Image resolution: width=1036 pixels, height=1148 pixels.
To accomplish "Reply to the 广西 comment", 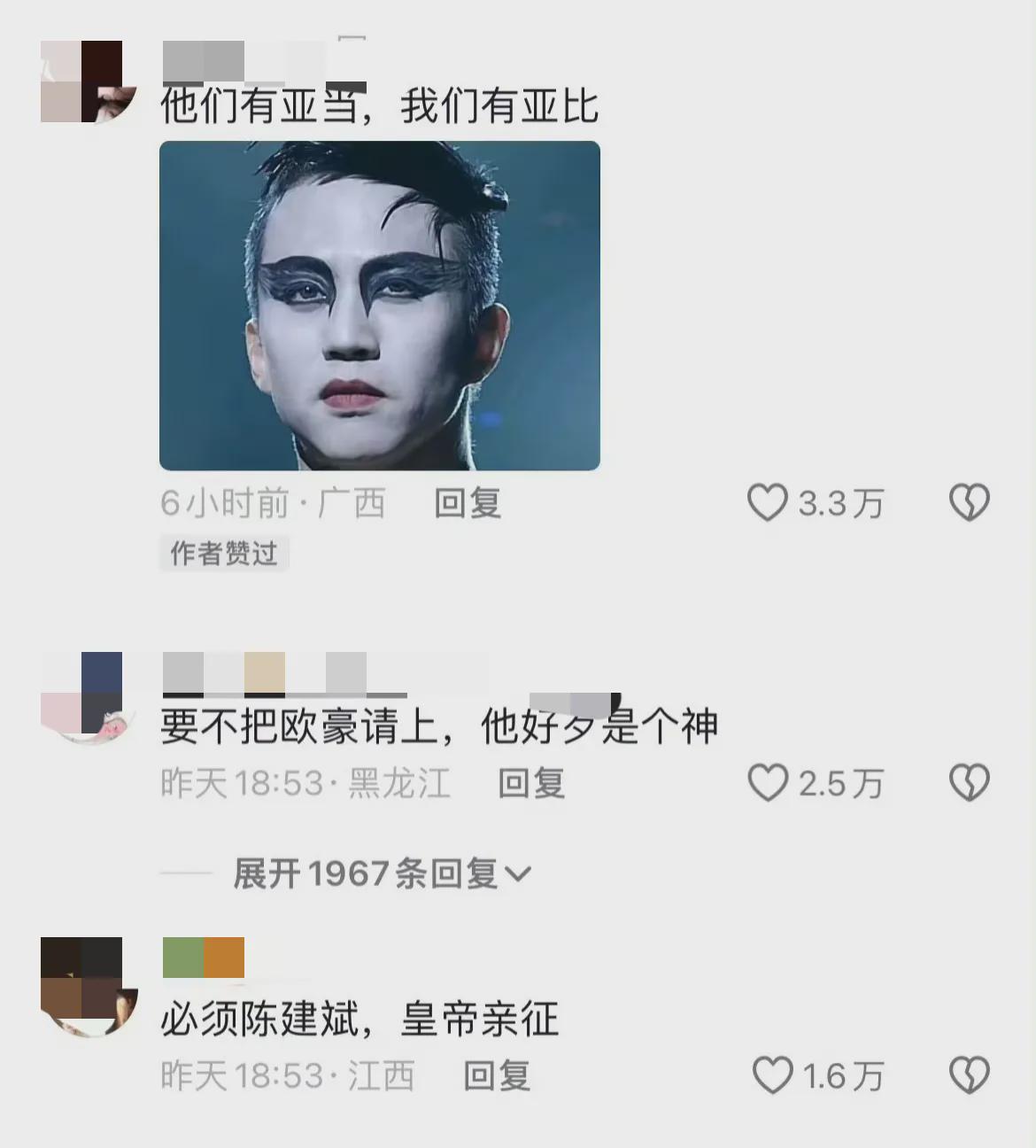I will point(468,503).
